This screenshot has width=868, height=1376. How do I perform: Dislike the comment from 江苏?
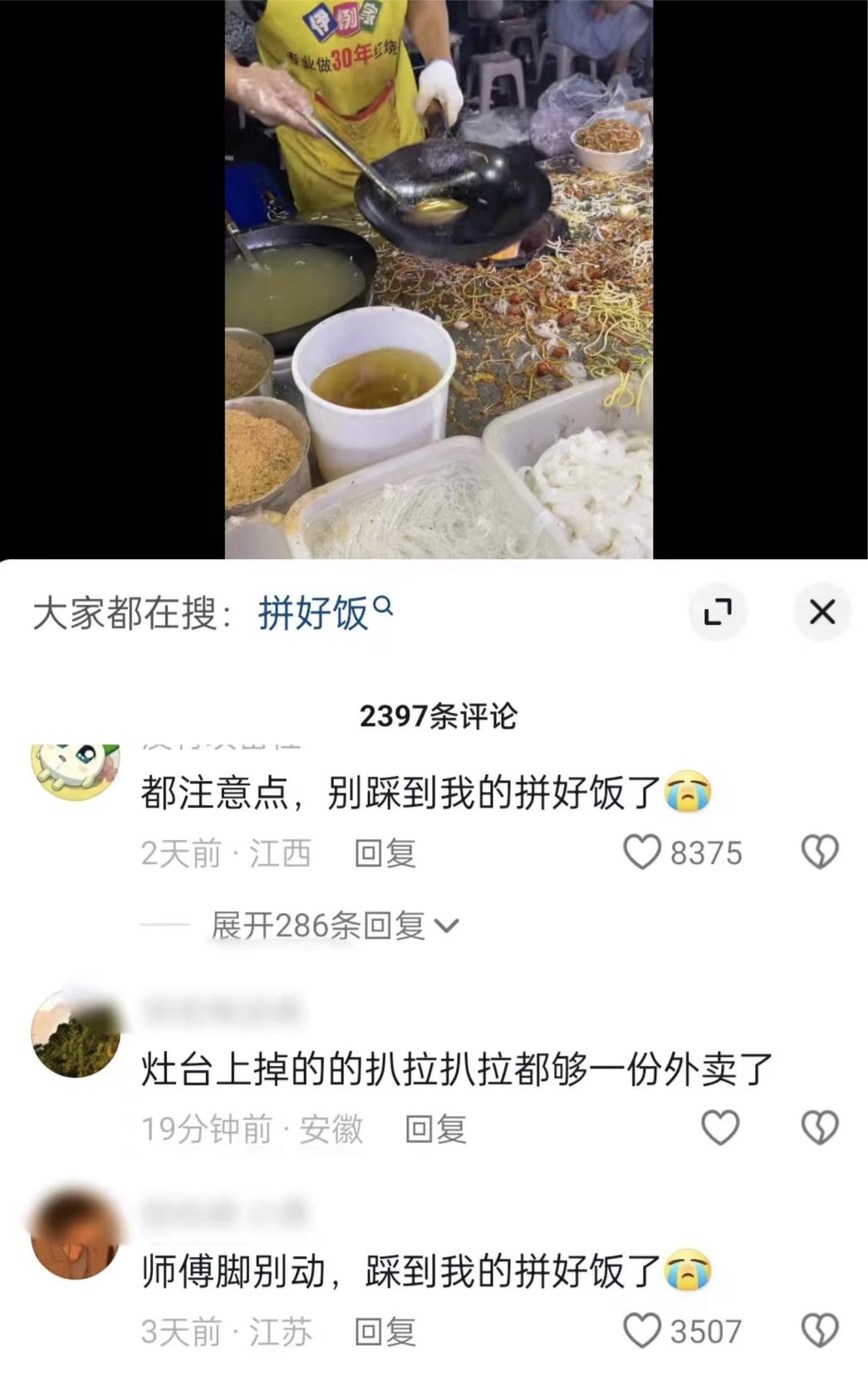click(820, 1330)
